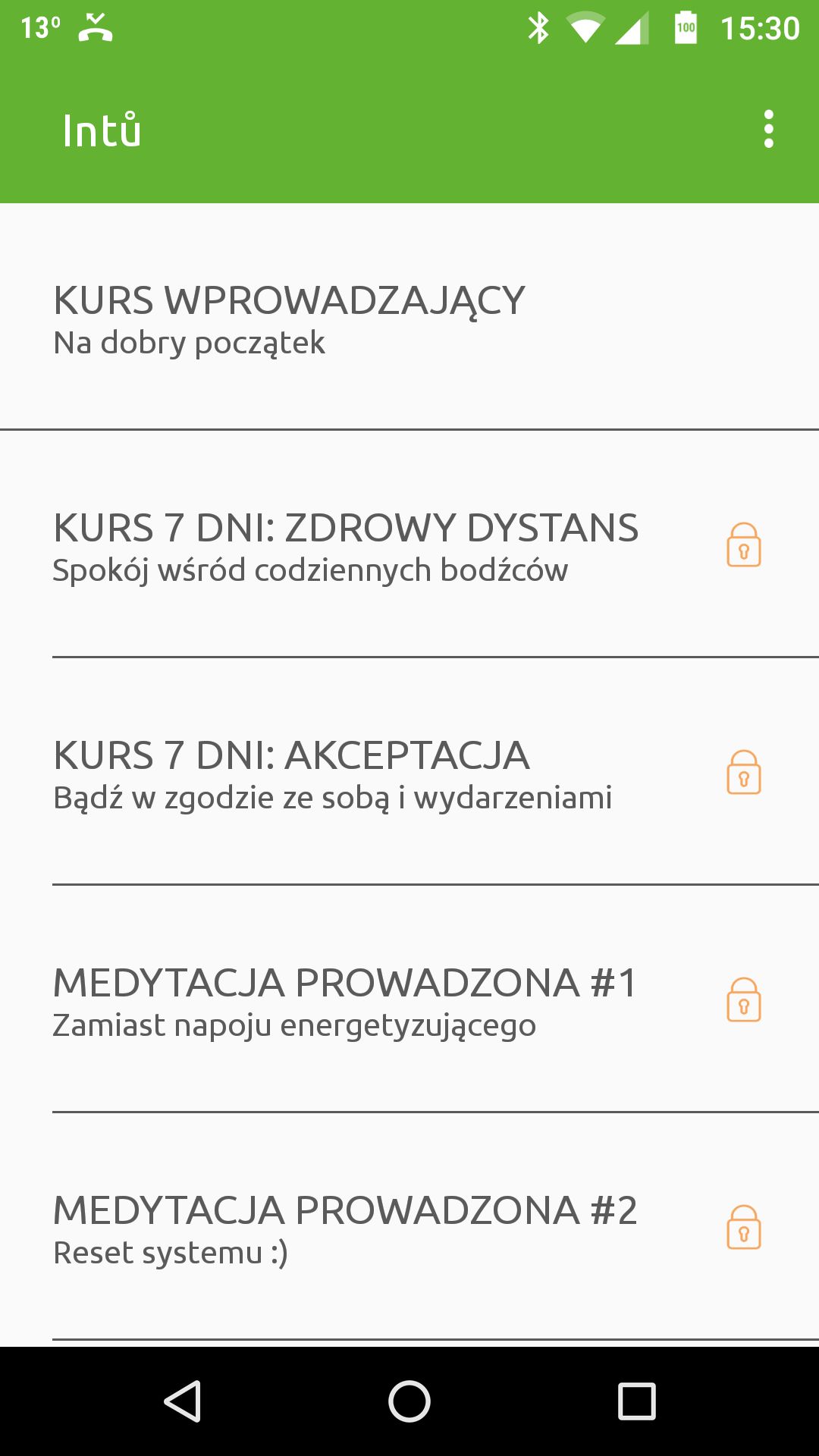
Task: Open Kurs wprowadzający course
Action: 409,316
